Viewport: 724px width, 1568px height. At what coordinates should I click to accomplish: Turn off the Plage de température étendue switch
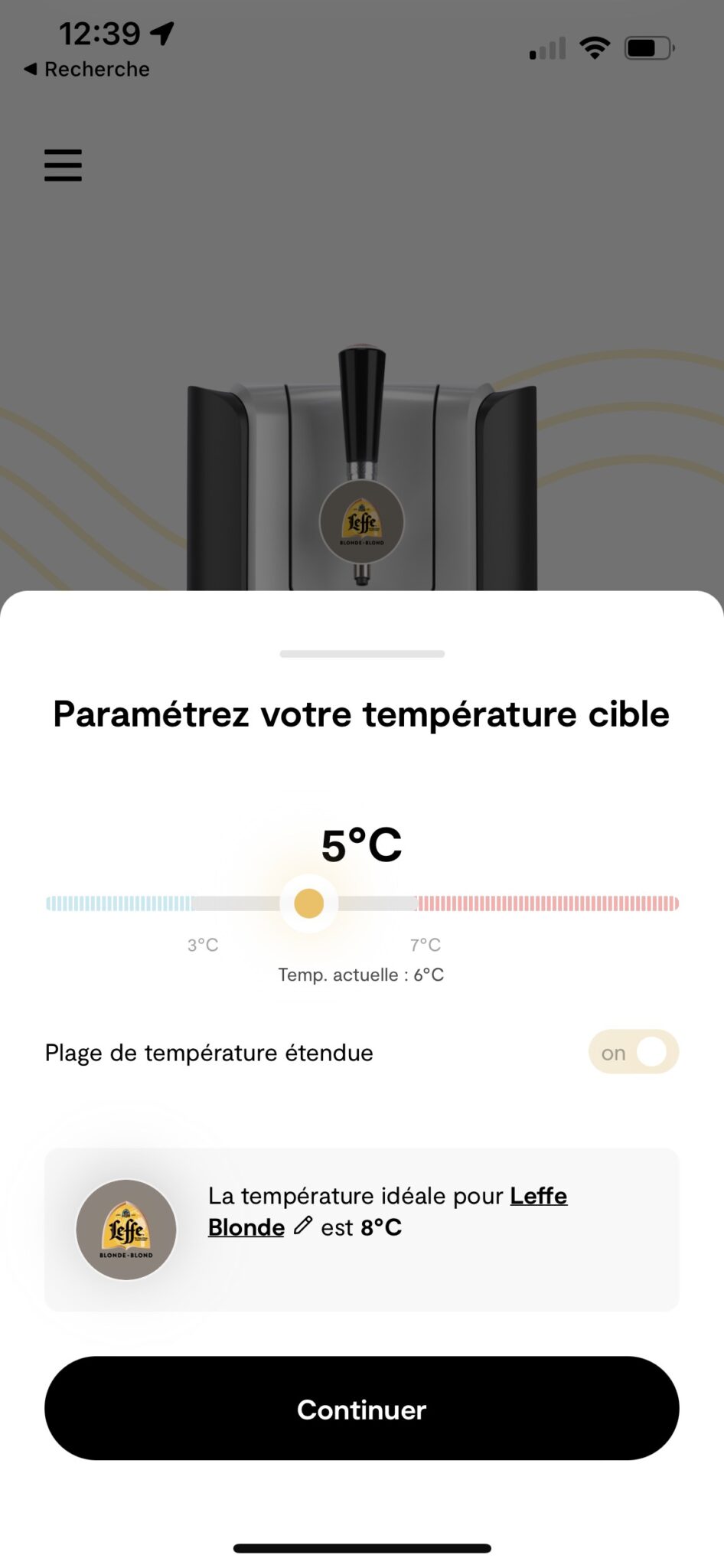[634, 1052]
